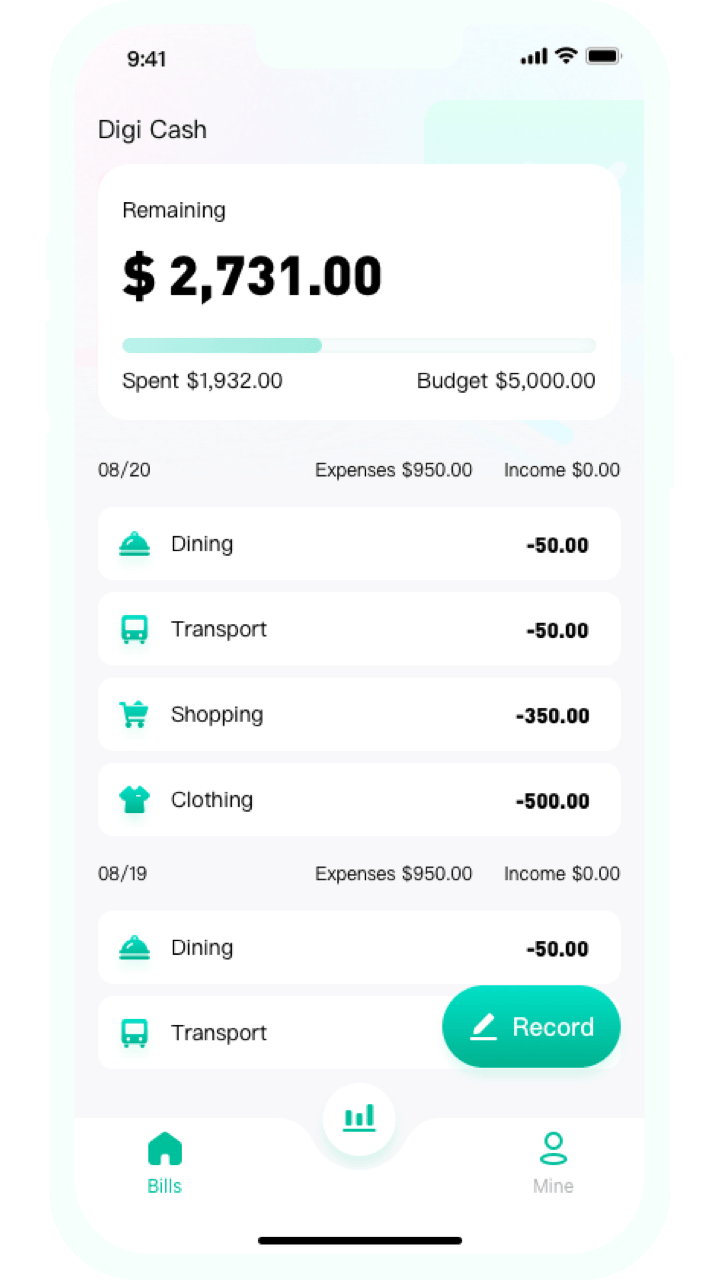The height and width of the screenshot is (1280, 720).
Task: Open the Dining entry dated 08/19
Action: point(359,948)
